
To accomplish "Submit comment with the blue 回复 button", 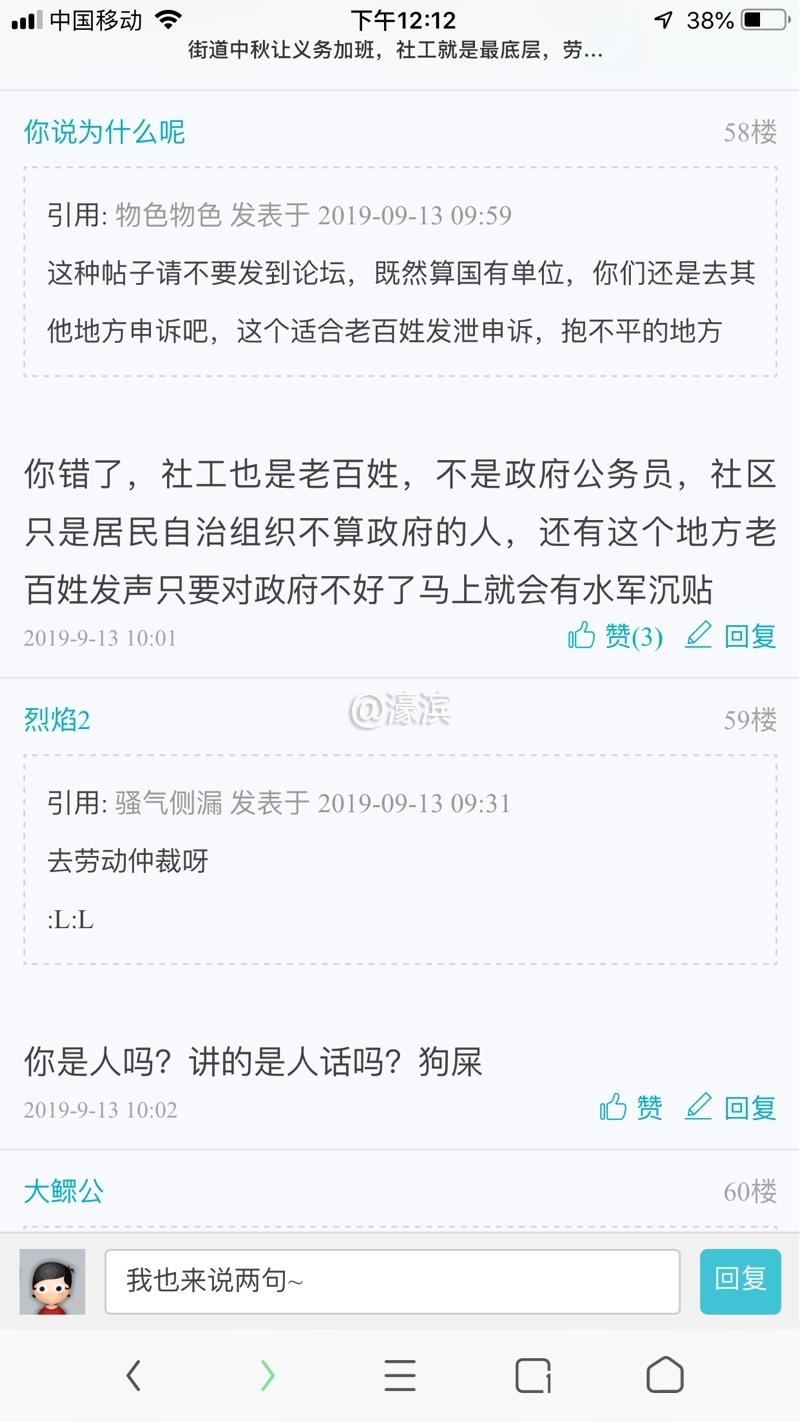I will coord(740,1280).
